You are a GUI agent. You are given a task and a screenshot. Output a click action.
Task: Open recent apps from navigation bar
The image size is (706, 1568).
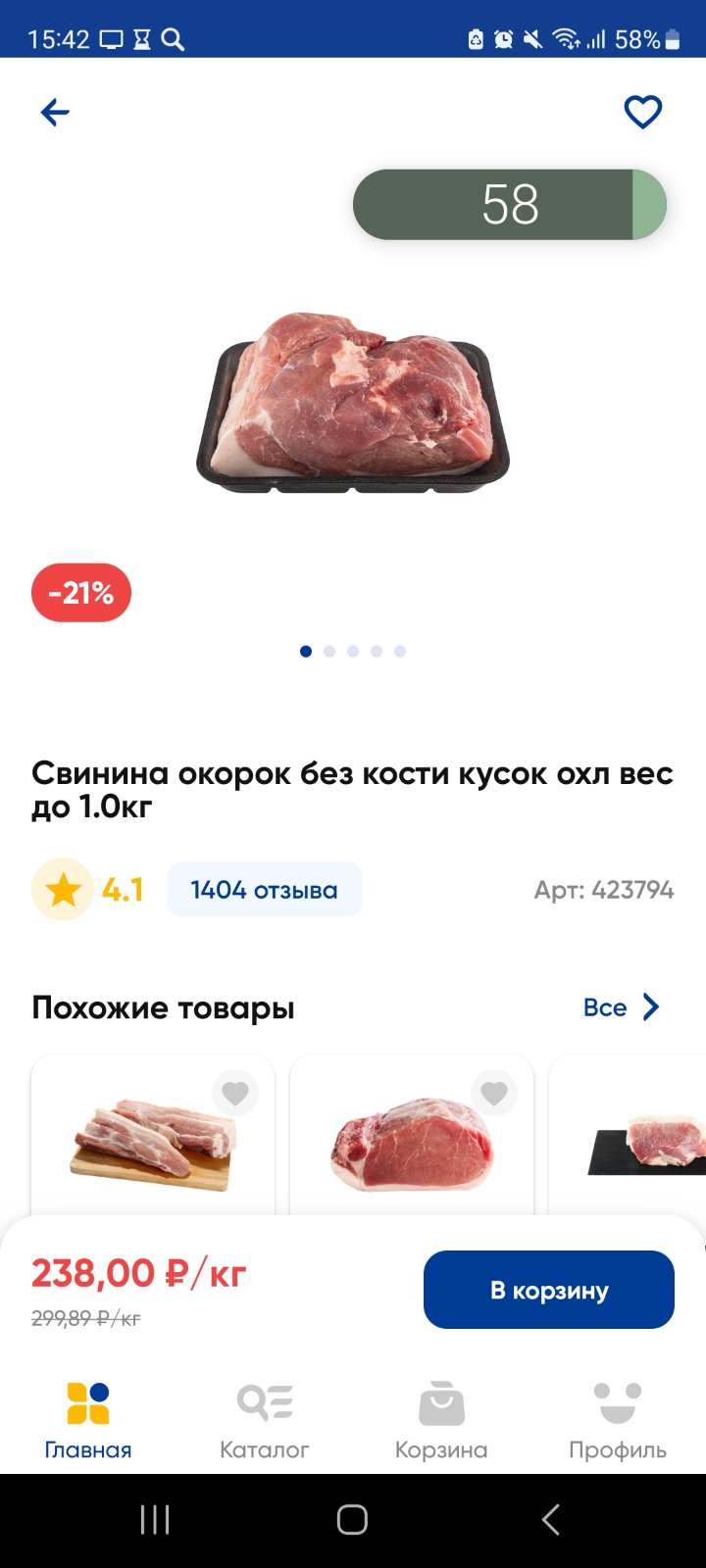[x=155, y=1520]
